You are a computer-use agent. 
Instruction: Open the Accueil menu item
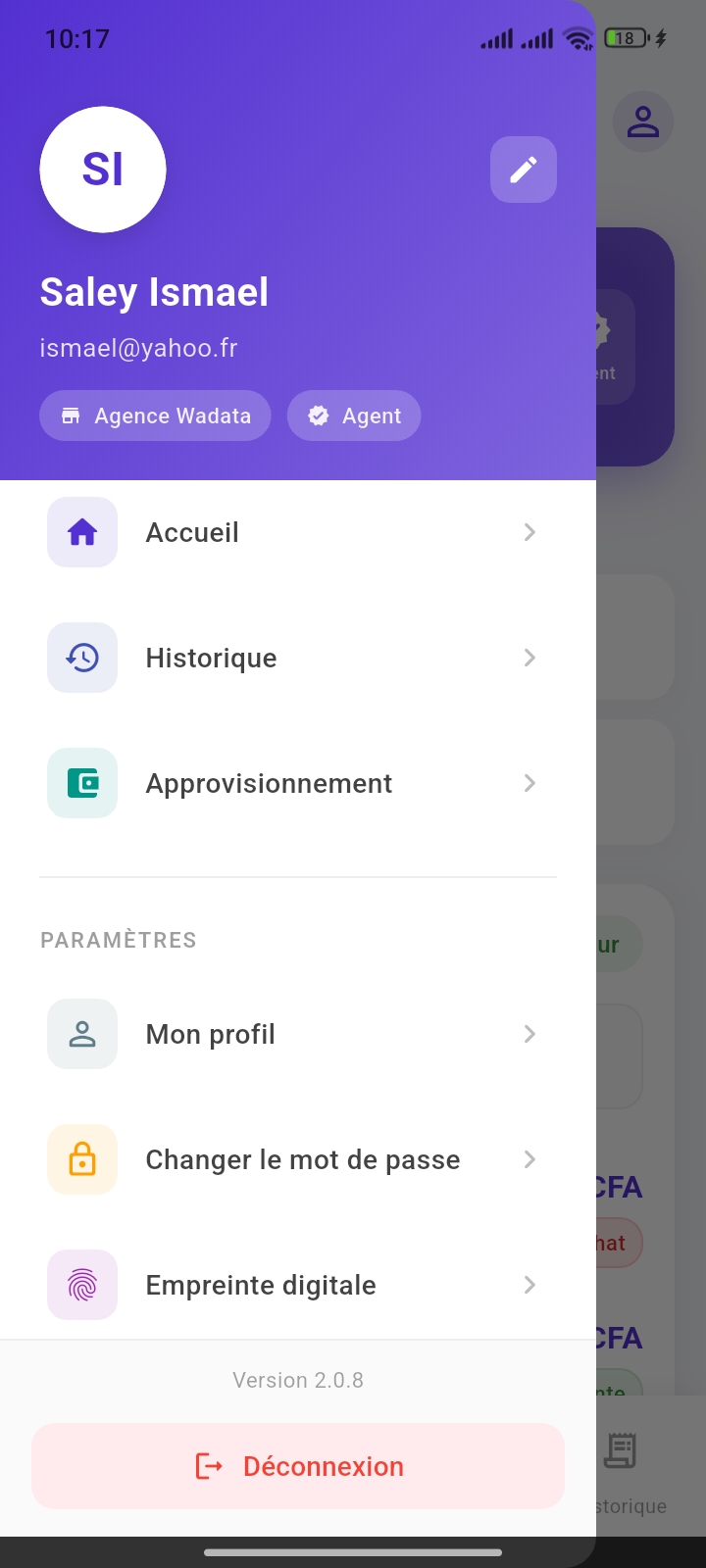click(x=294, y=532)
